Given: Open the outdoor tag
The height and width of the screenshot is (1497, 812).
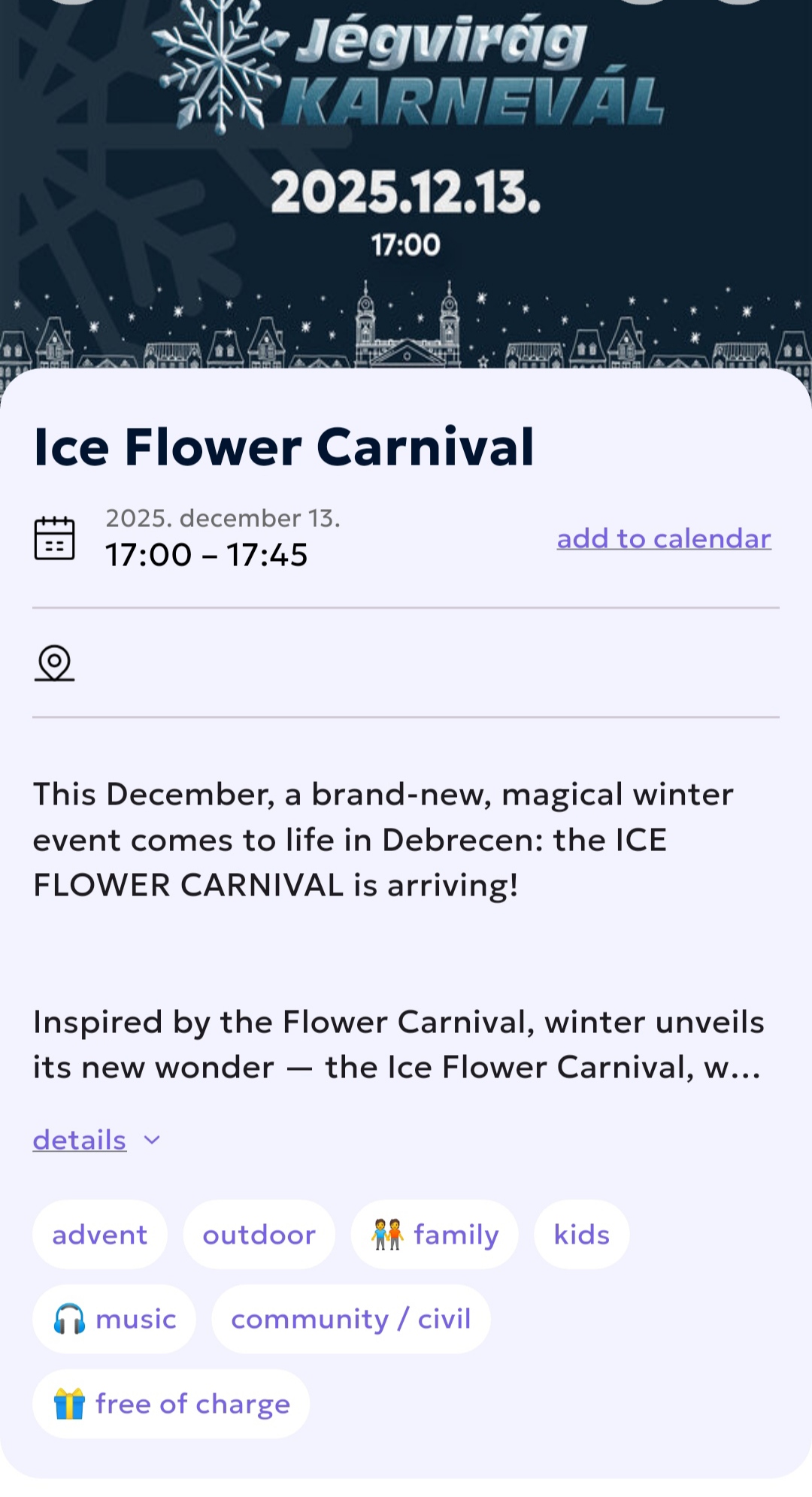Looking at the screenshot, I should (x=259, y=1235).
